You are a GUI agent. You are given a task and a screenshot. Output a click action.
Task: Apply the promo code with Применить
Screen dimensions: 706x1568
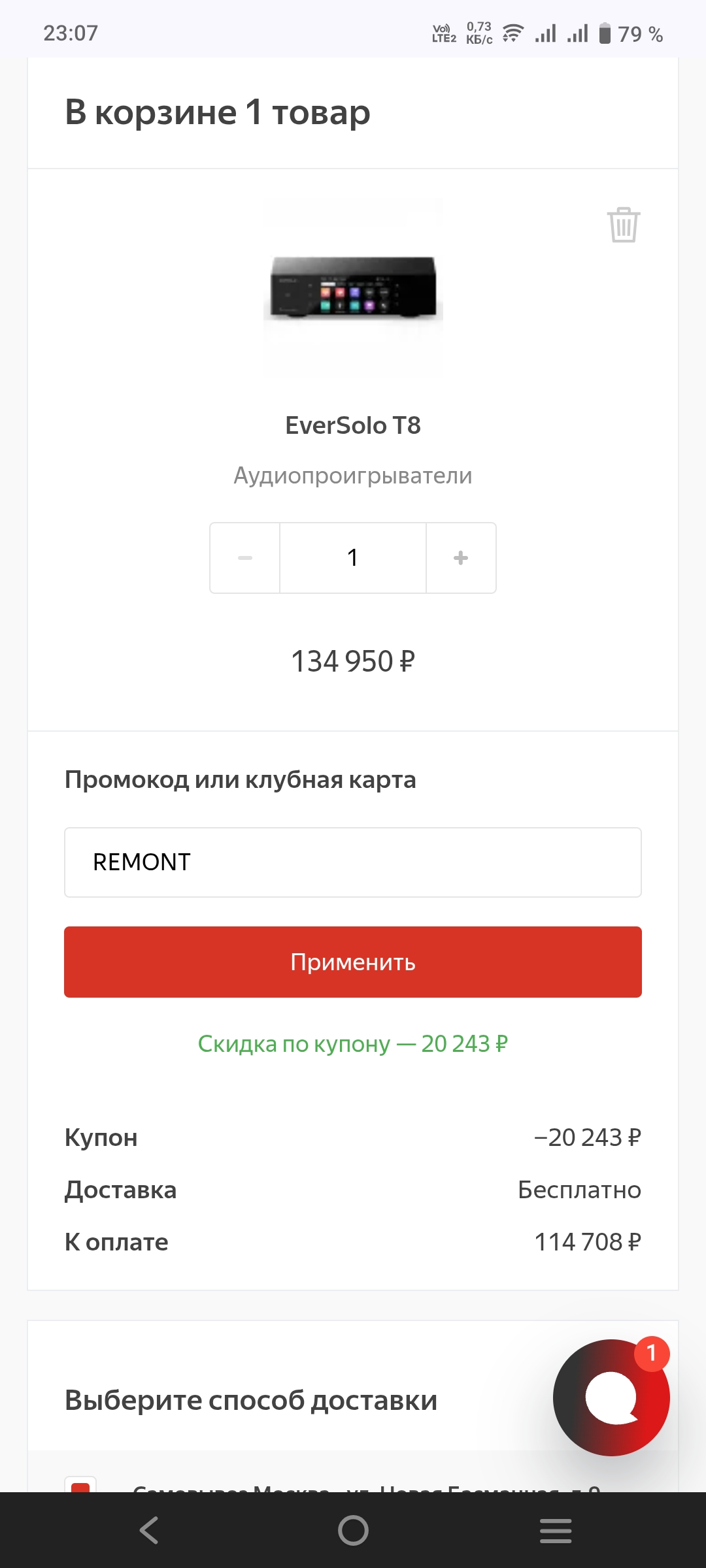click(x=353, y=962)
